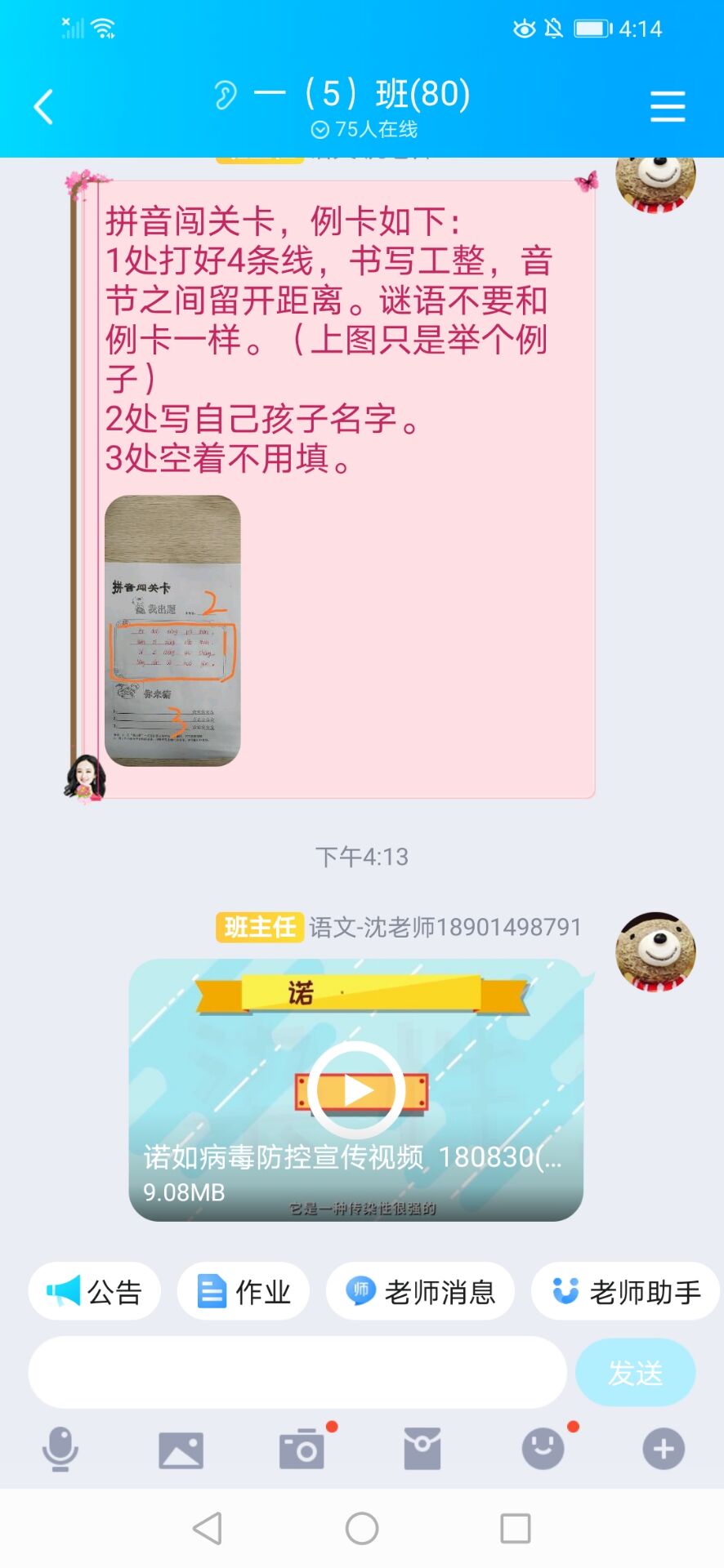724x1568 pixels.
Task: Tap the system home button
Action: tap(362, 1528)
